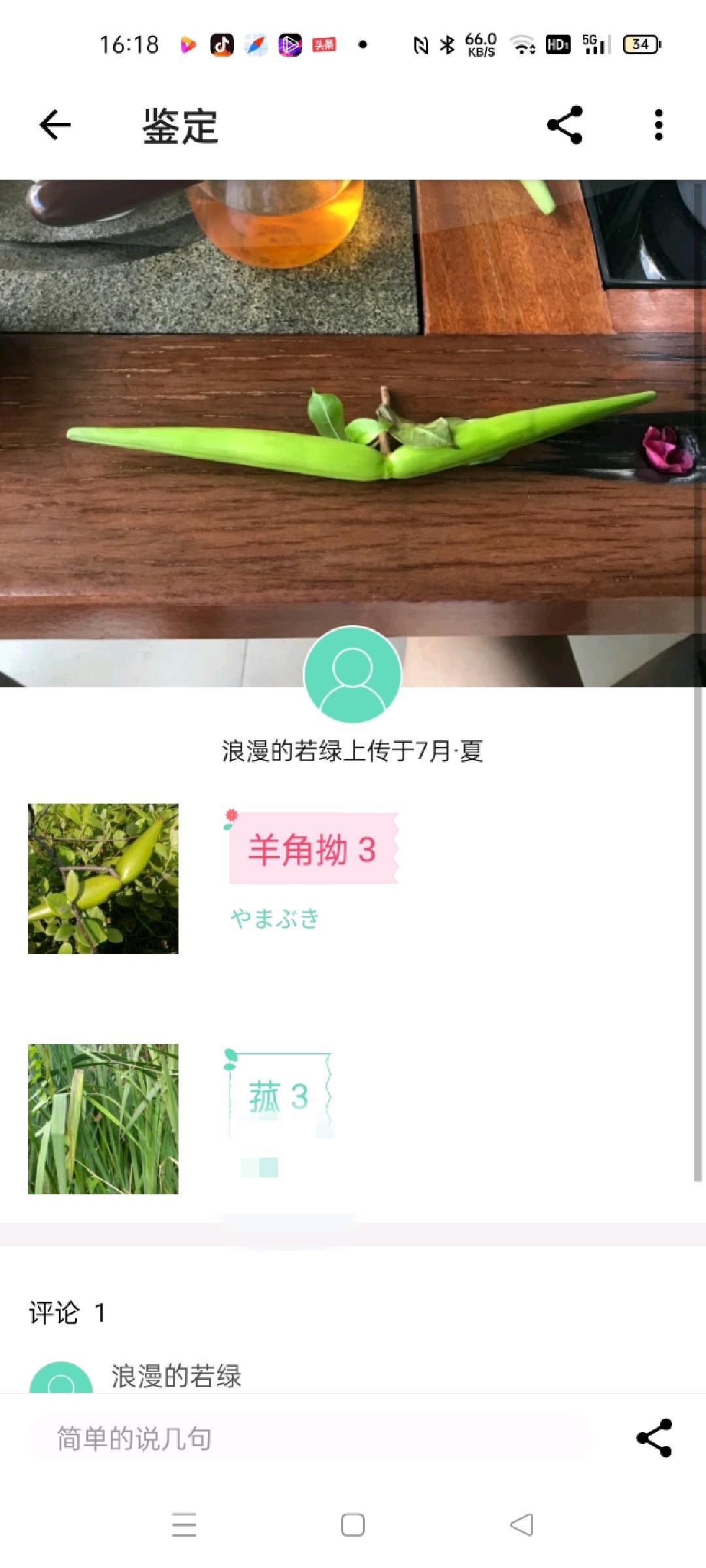
Task: Open commenter 浪漫的若绿's profile
Action: 176,1376
